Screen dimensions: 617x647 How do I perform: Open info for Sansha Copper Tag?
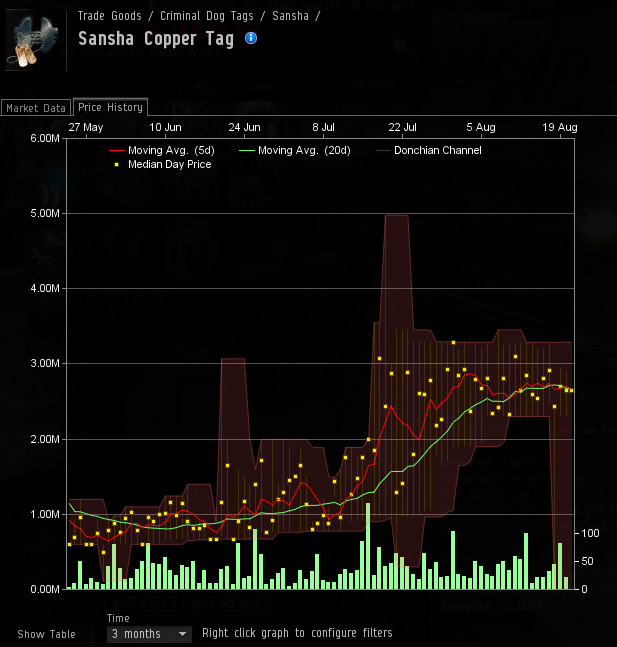click(x=251, y=38)
